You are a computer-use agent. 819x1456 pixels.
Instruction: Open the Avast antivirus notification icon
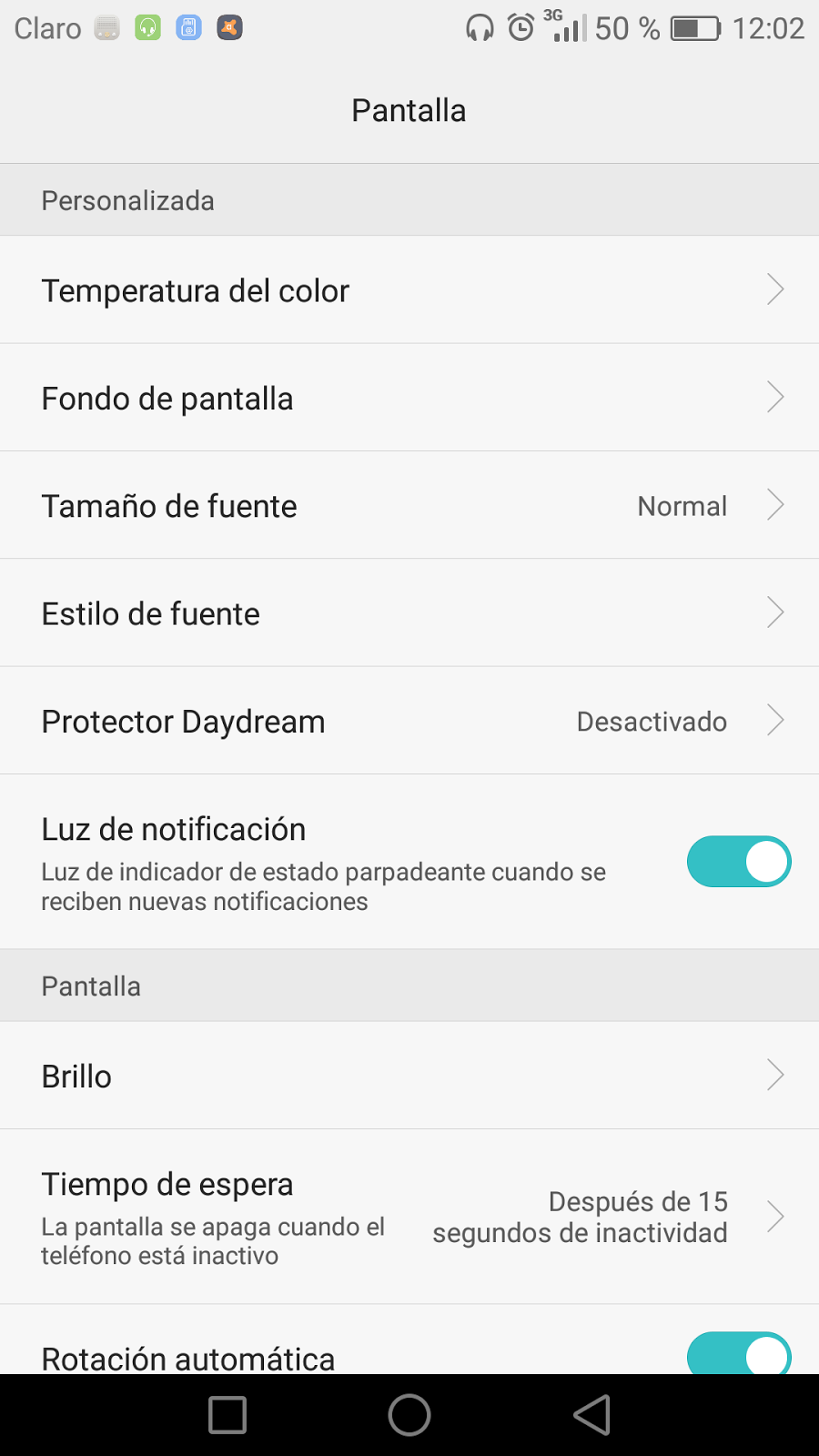tap(228, 28)
